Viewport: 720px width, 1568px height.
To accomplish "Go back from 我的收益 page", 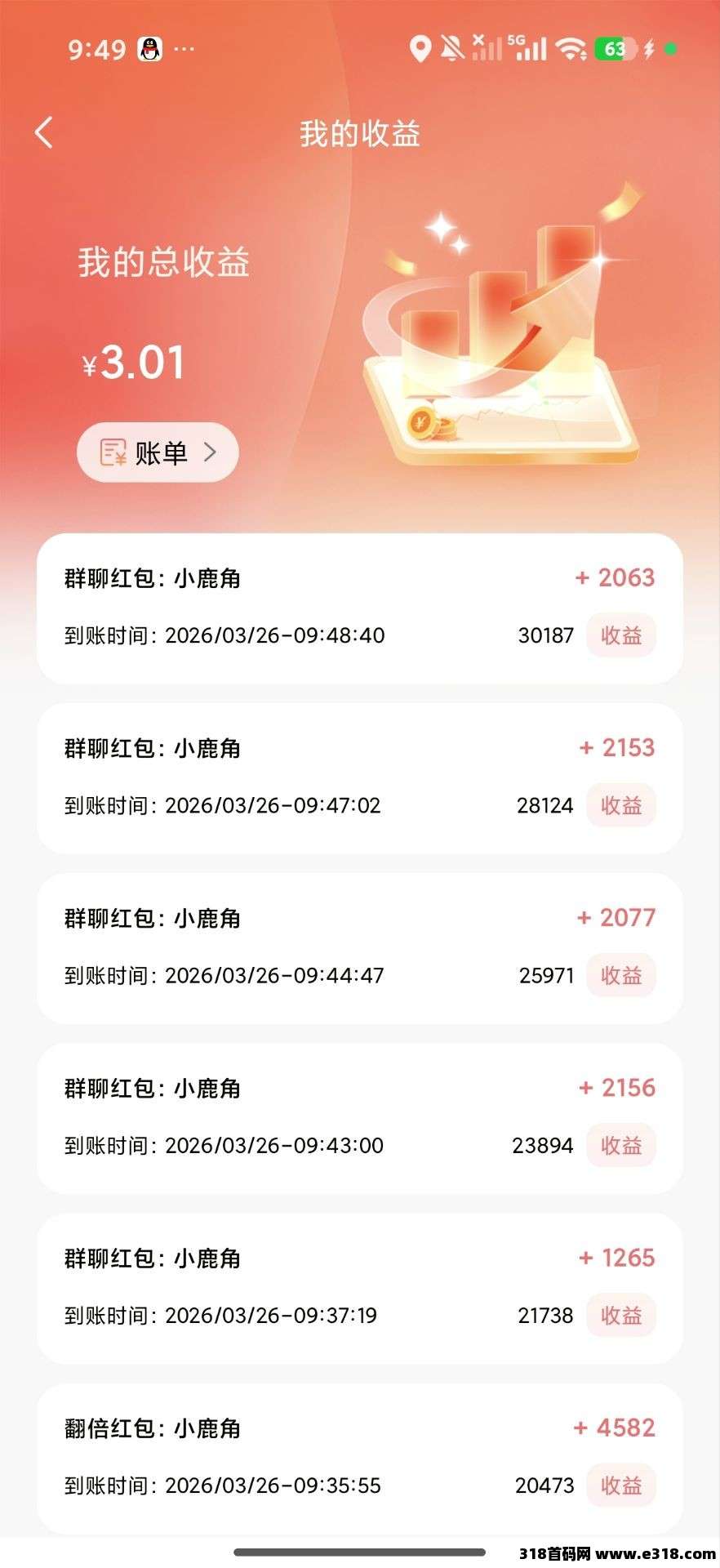I will 44,132.
